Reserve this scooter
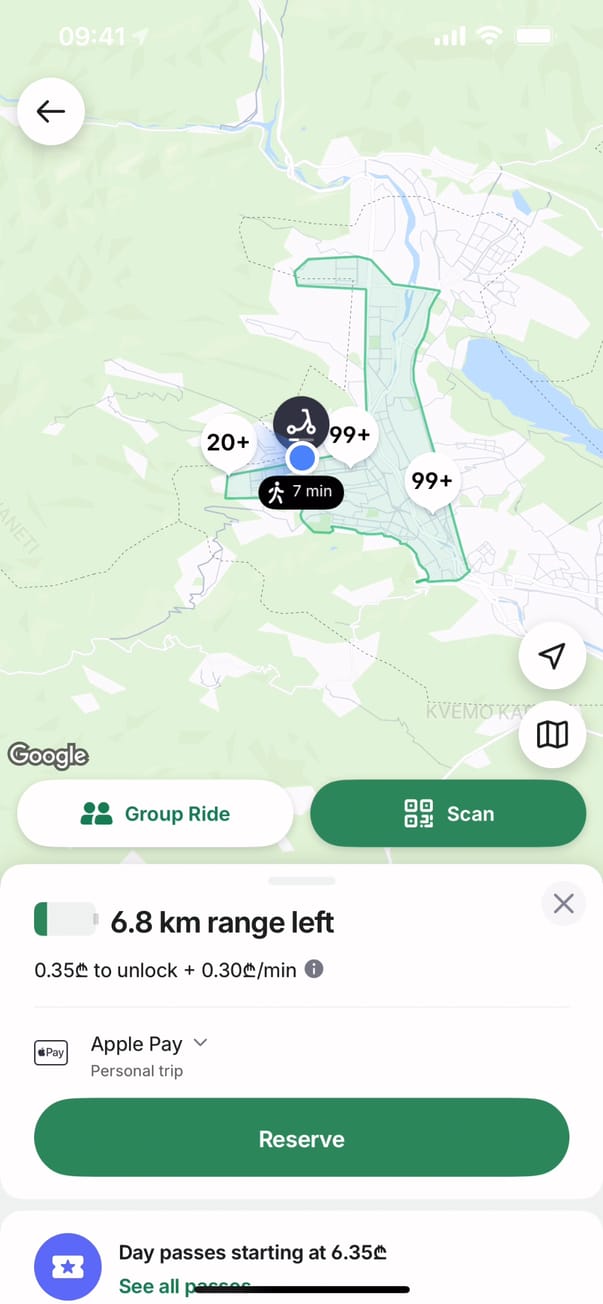The height and width of the screenshot is (1304, 603). 301,1139
